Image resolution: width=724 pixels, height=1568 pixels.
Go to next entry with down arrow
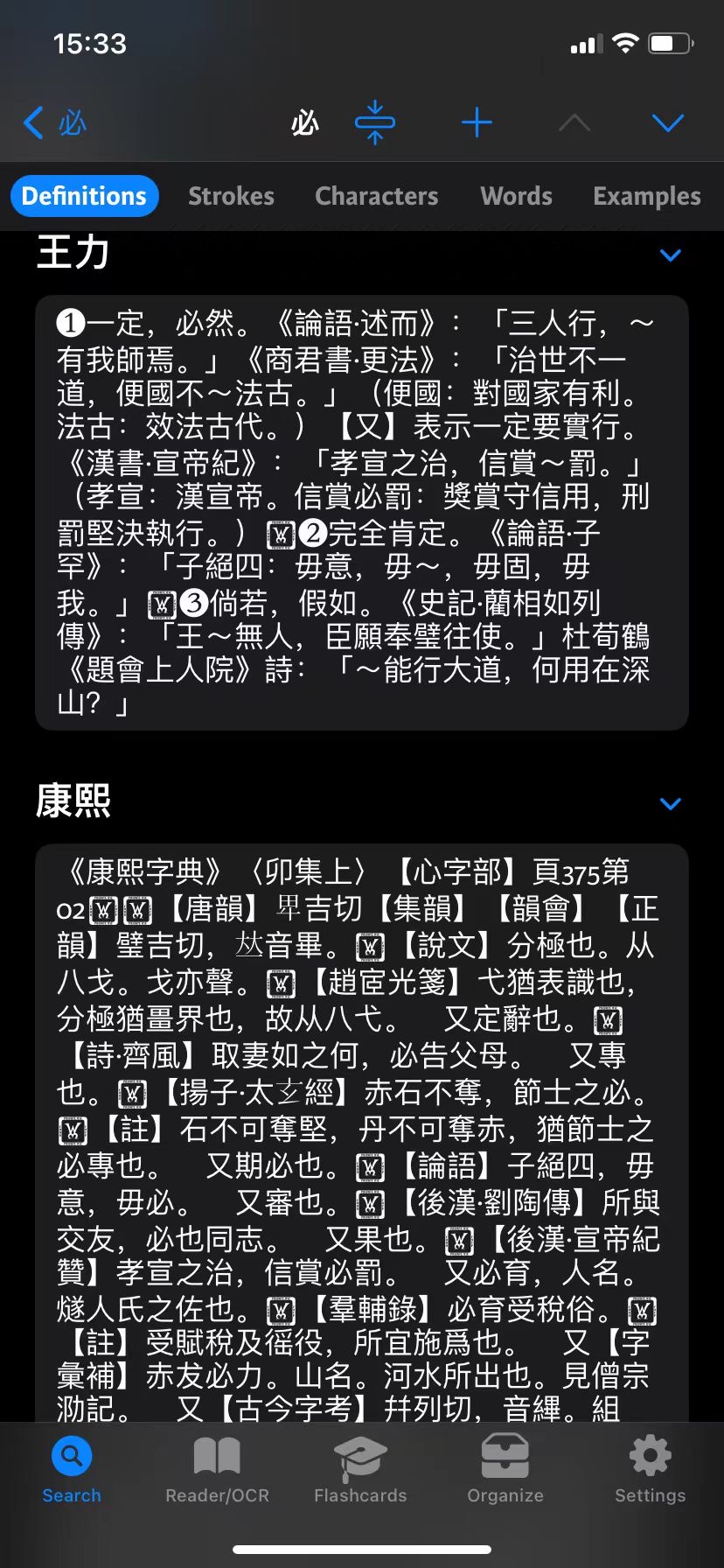(x=668, y=122)
